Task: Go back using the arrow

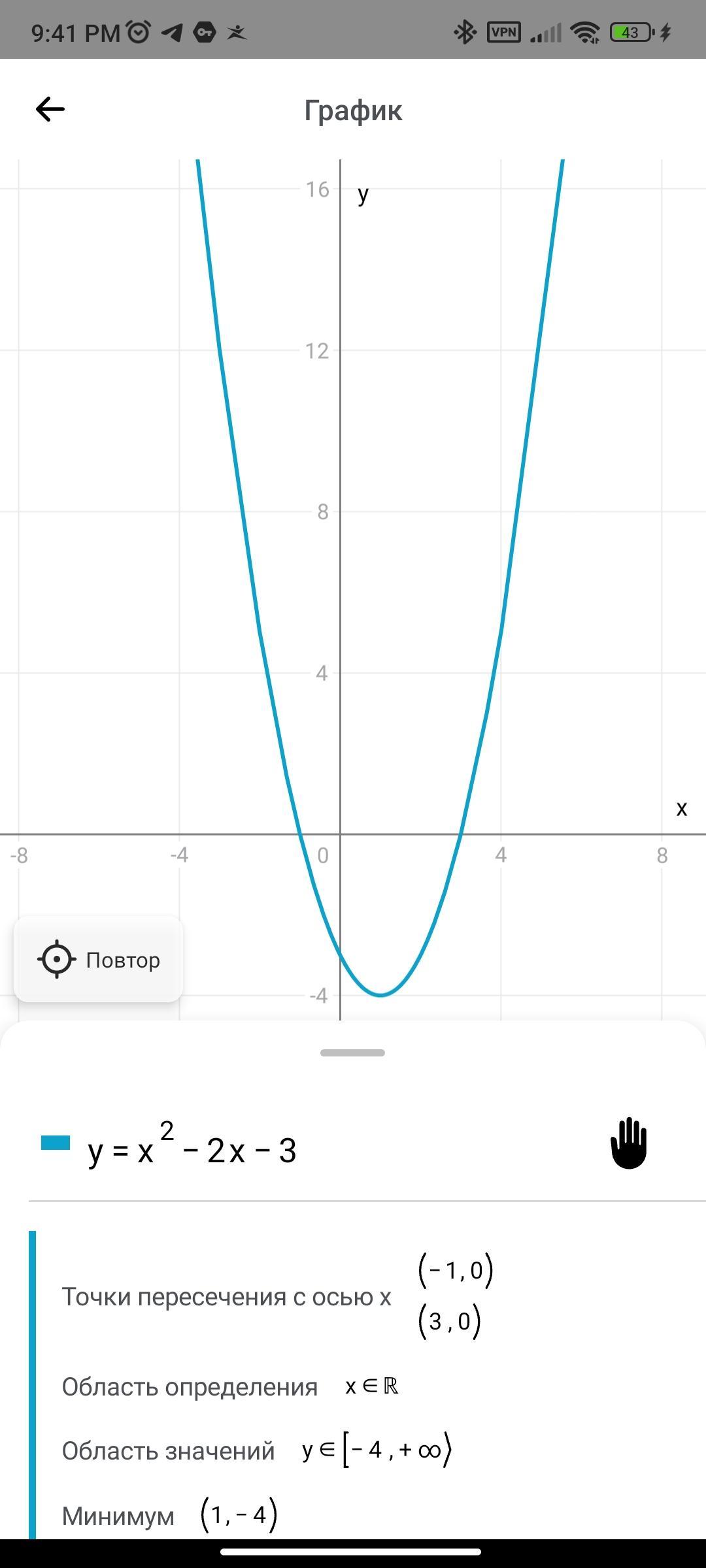Action: (x=50, y=109)
